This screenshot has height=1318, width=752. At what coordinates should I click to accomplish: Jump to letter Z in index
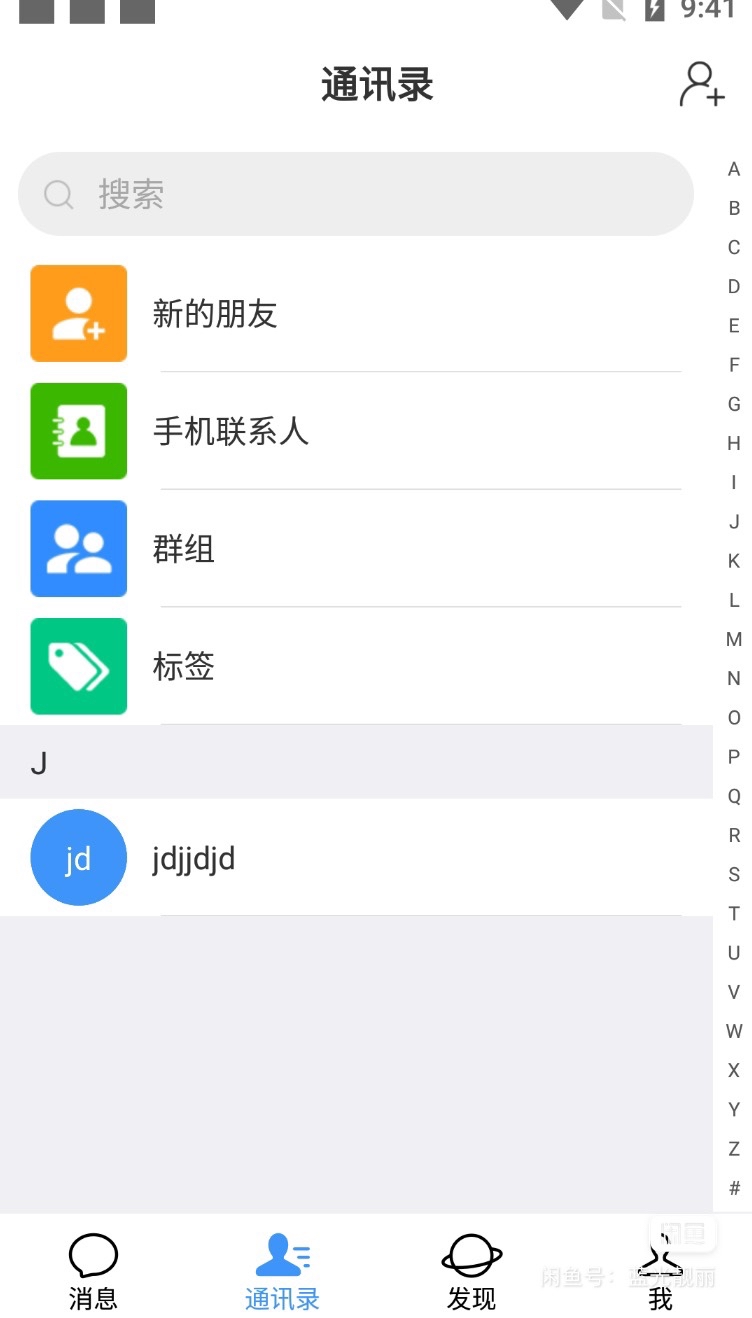(x=734, y=1149)
